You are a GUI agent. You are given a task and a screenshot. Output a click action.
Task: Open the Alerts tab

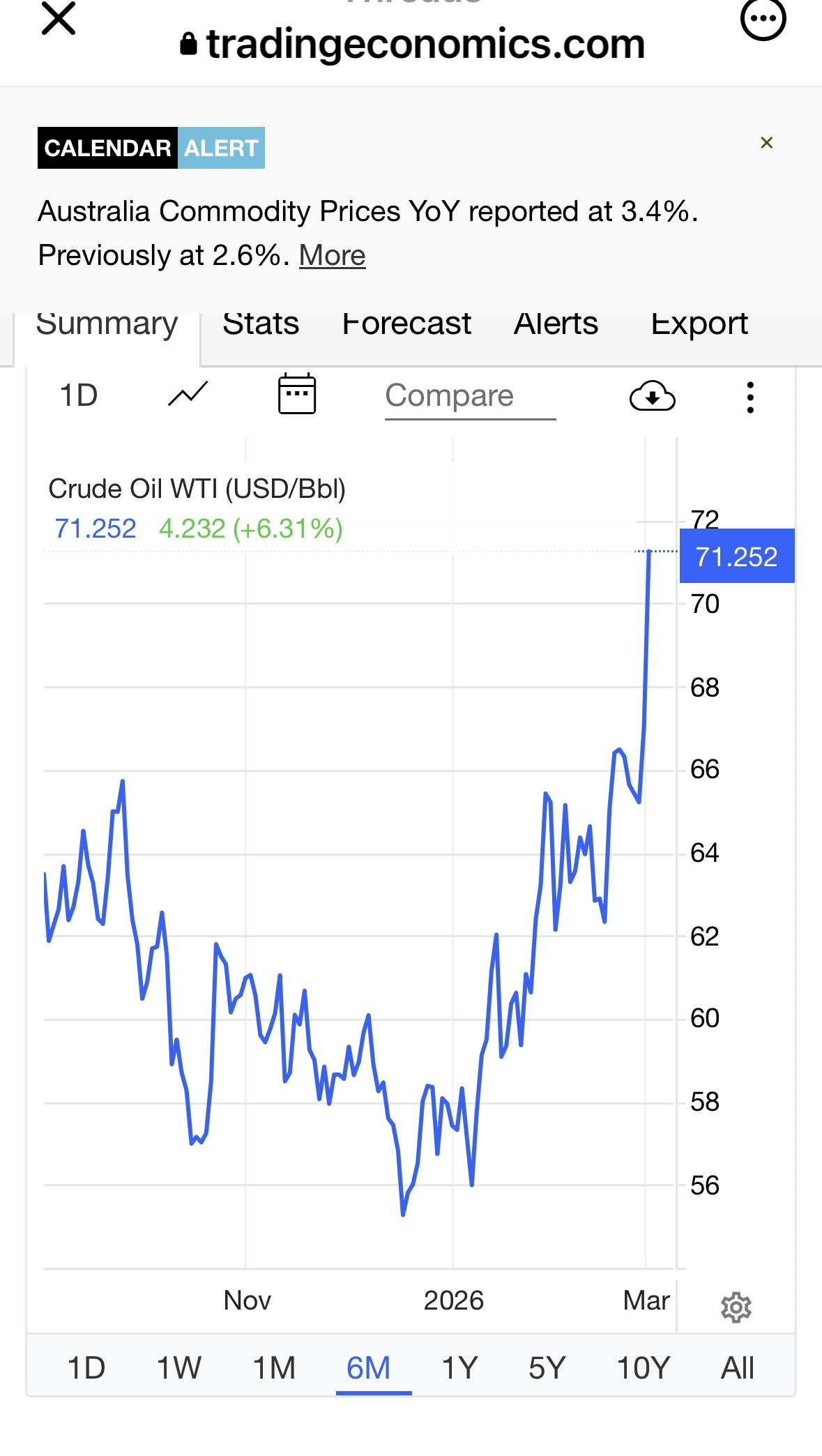click(x=556, y=324)
